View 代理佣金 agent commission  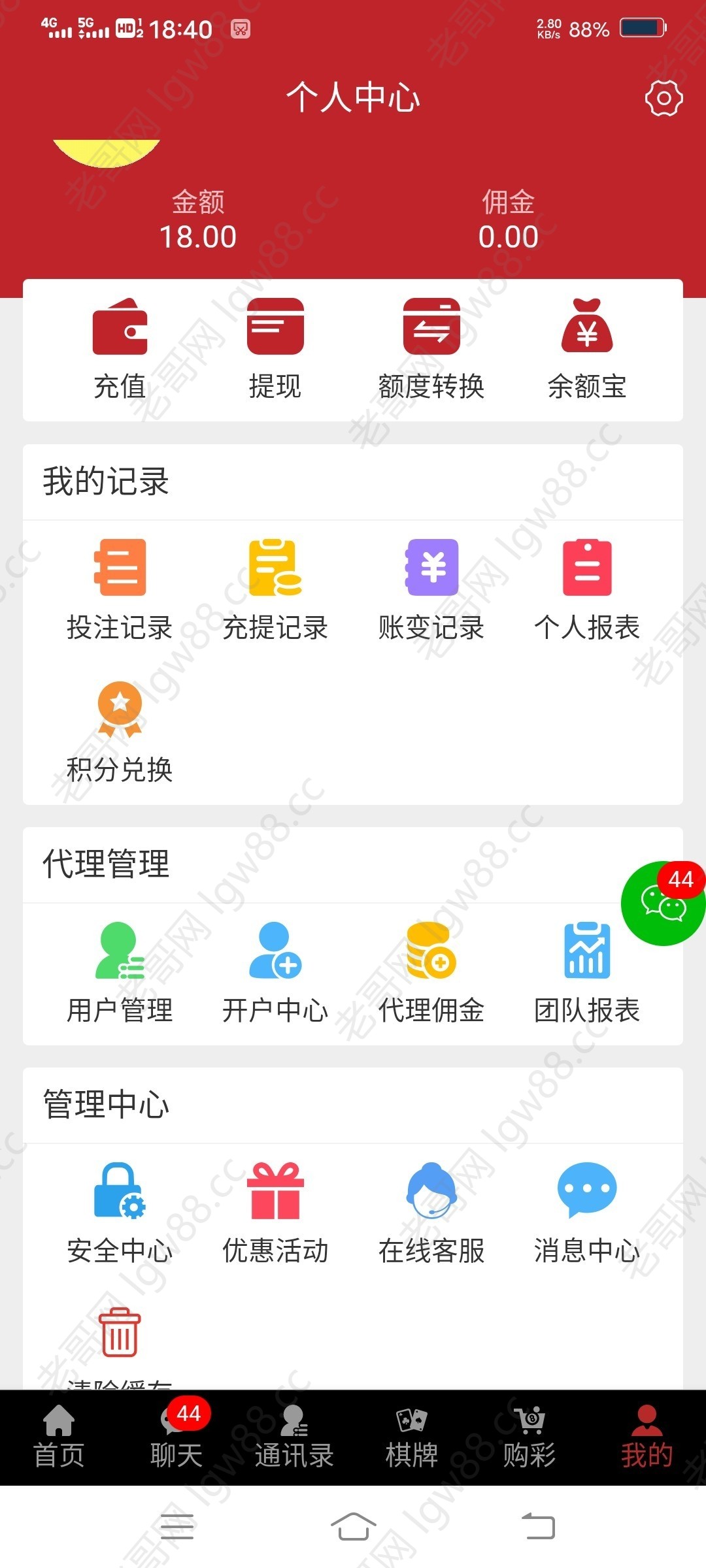tap(431, 972)
